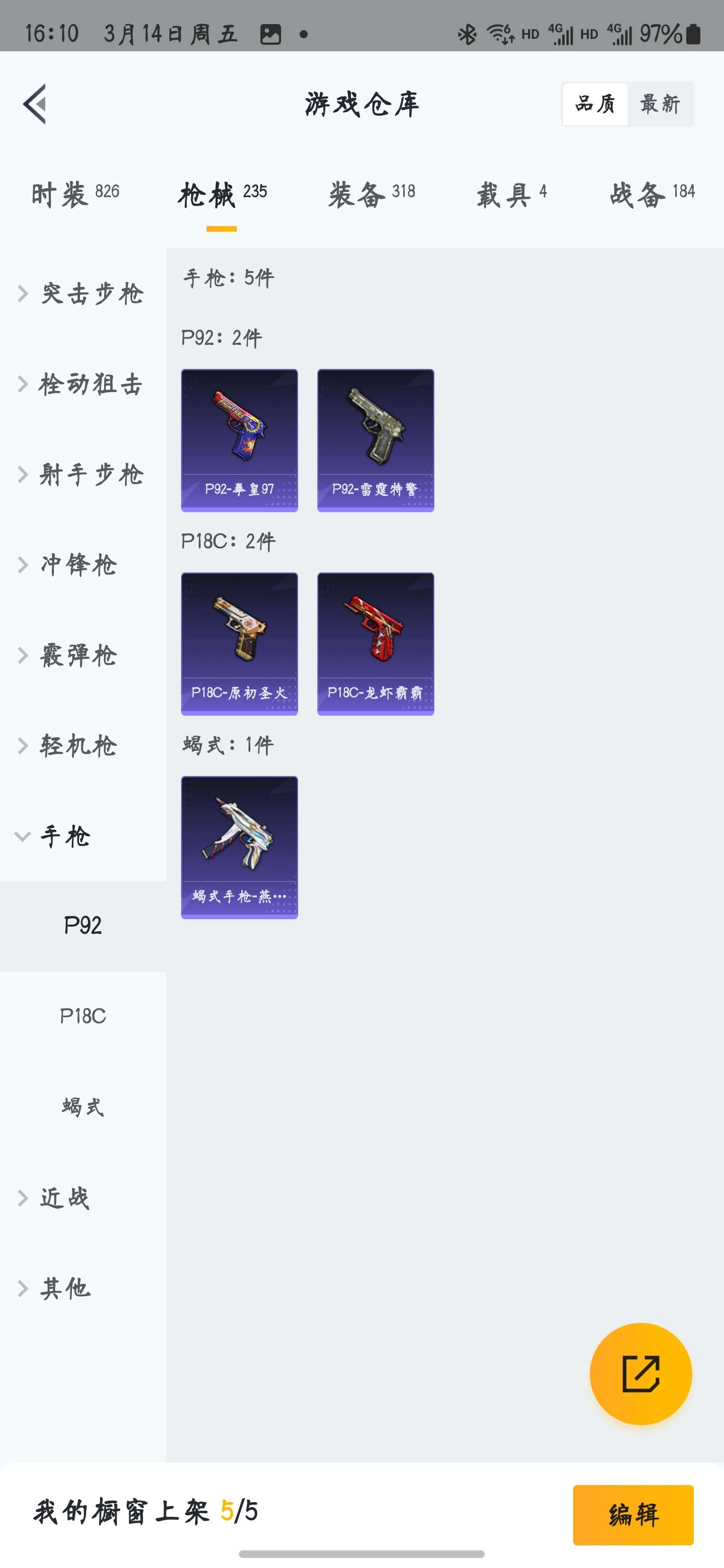Click the gallery icon in the status bar
The height and width of the screenshot is (1568, 724).
pyautogui.click(x=271, y=34)
